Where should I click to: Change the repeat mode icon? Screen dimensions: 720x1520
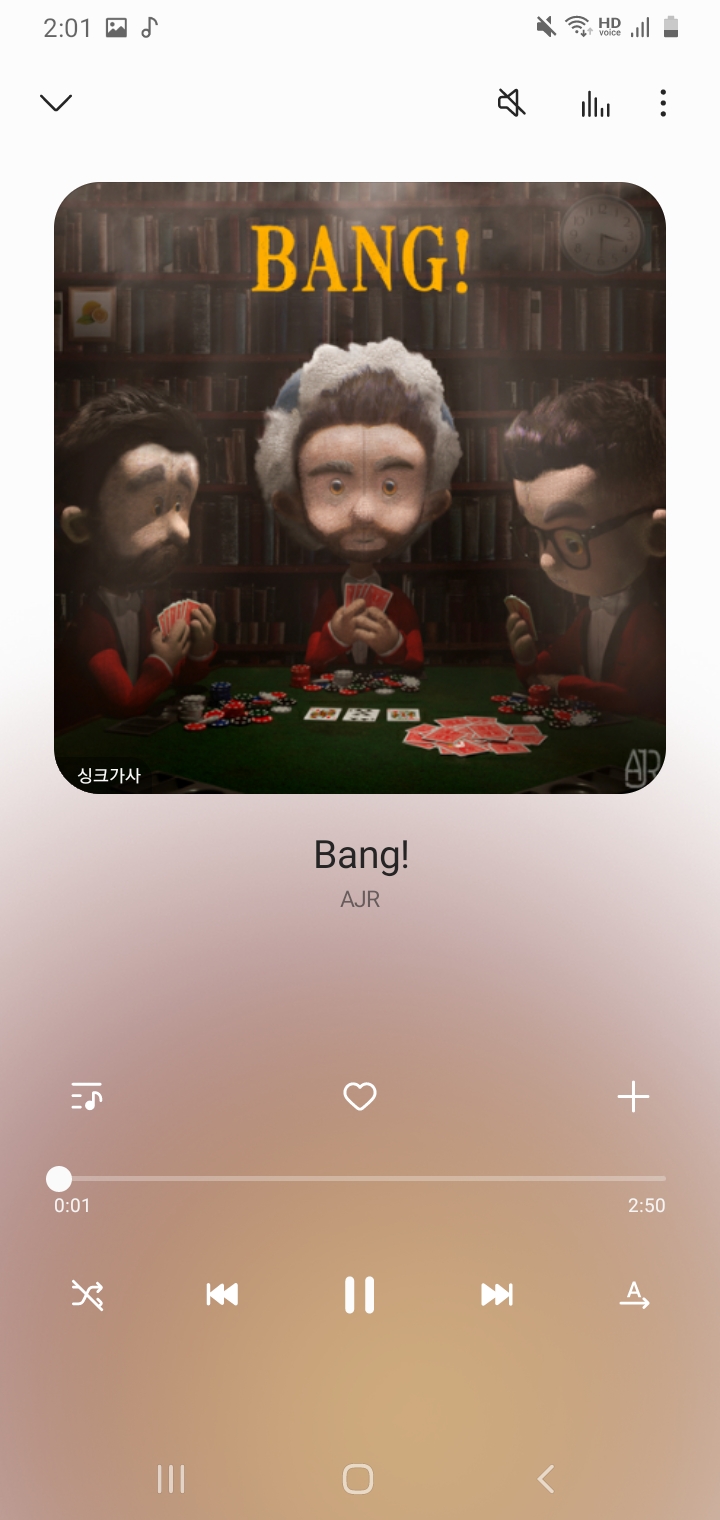(x=634, y=1295)
